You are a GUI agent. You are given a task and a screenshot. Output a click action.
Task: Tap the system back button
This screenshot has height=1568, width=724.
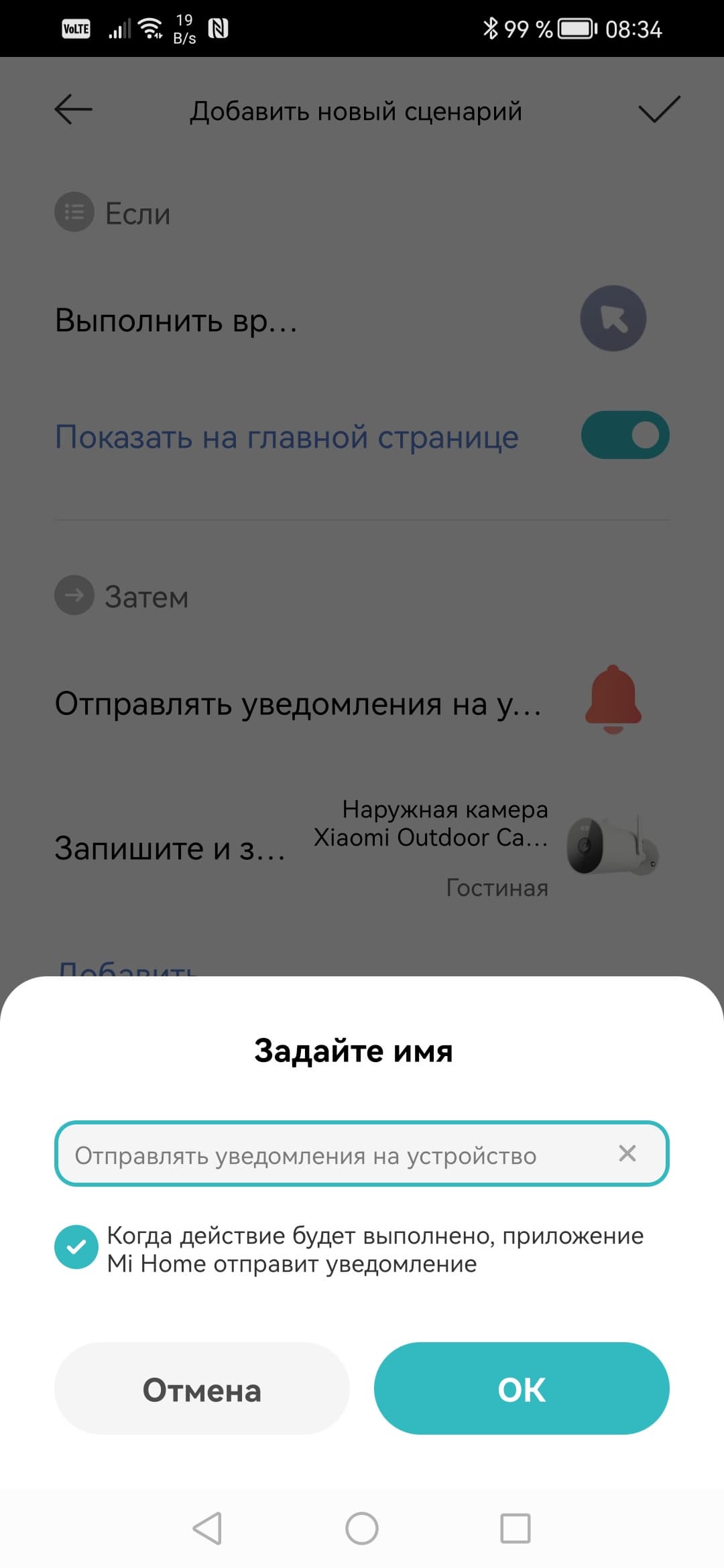pyautogui.click(x=207, y=1528)
